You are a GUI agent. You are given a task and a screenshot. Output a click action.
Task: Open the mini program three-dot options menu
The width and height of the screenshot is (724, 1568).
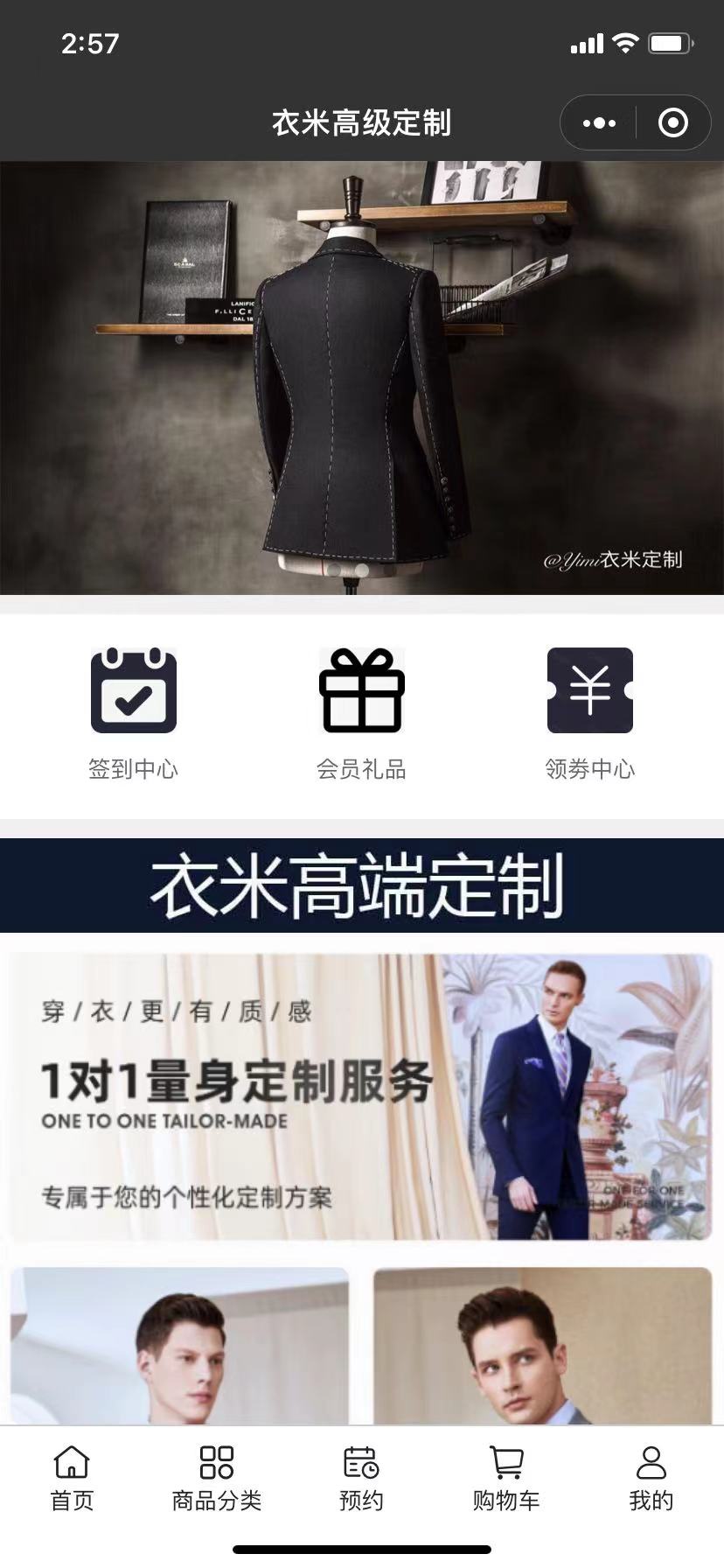click(x=598, y=122)
